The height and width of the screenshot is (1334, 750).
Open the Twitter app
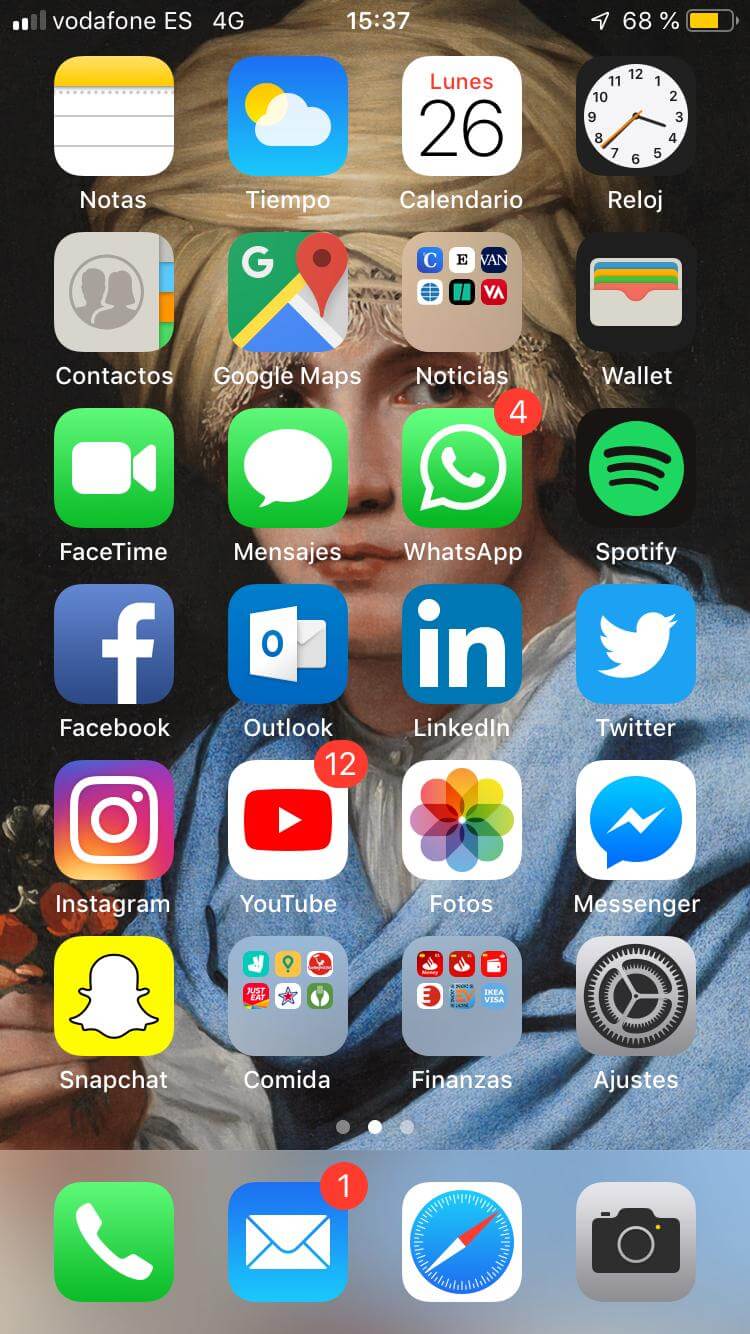point(636,644)
